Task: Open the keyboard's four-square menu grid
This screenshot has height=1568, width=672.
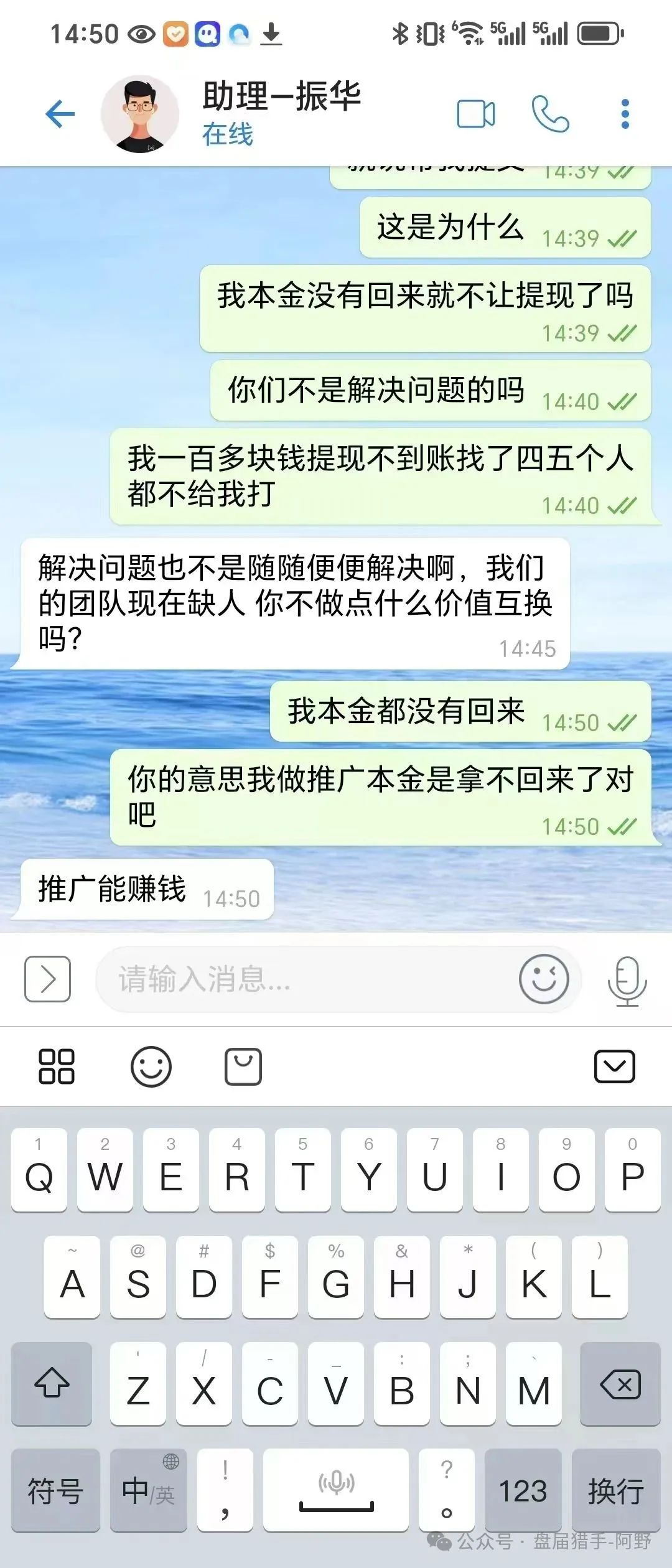Action: [56, 1066]
